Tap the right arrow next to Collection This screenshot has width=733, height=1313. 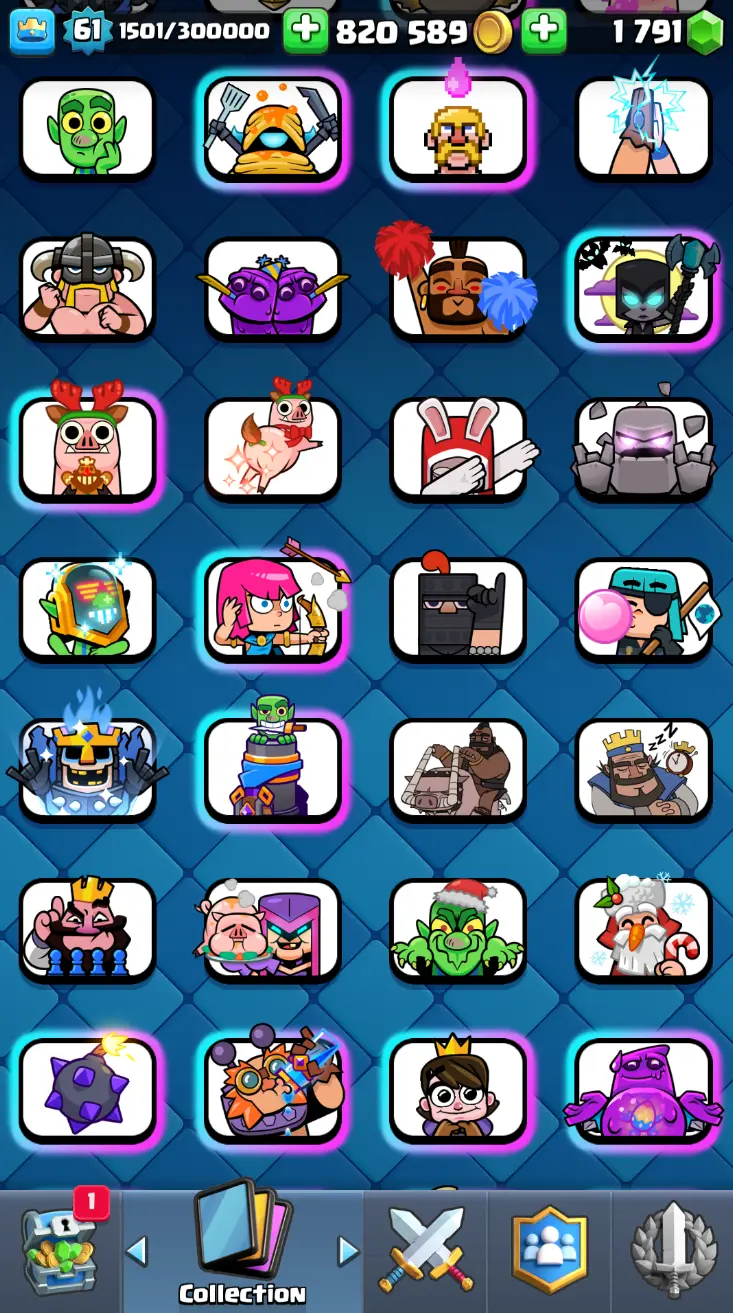[x=348, y=1250]
